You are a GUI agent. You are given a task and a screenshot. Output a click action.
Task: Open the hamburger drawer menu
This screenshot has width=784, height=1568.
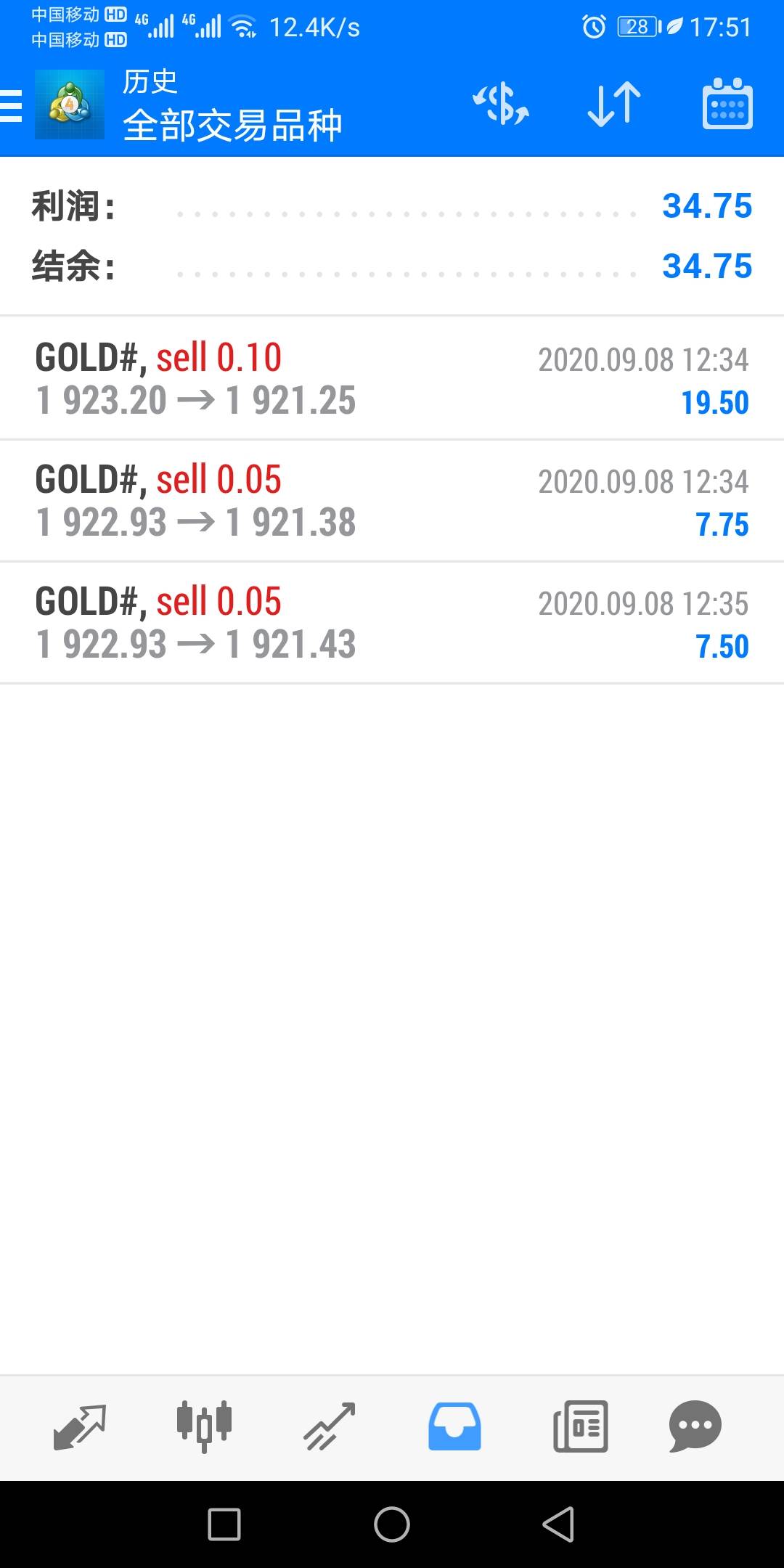pyautogui.click(x=11, y=105)
